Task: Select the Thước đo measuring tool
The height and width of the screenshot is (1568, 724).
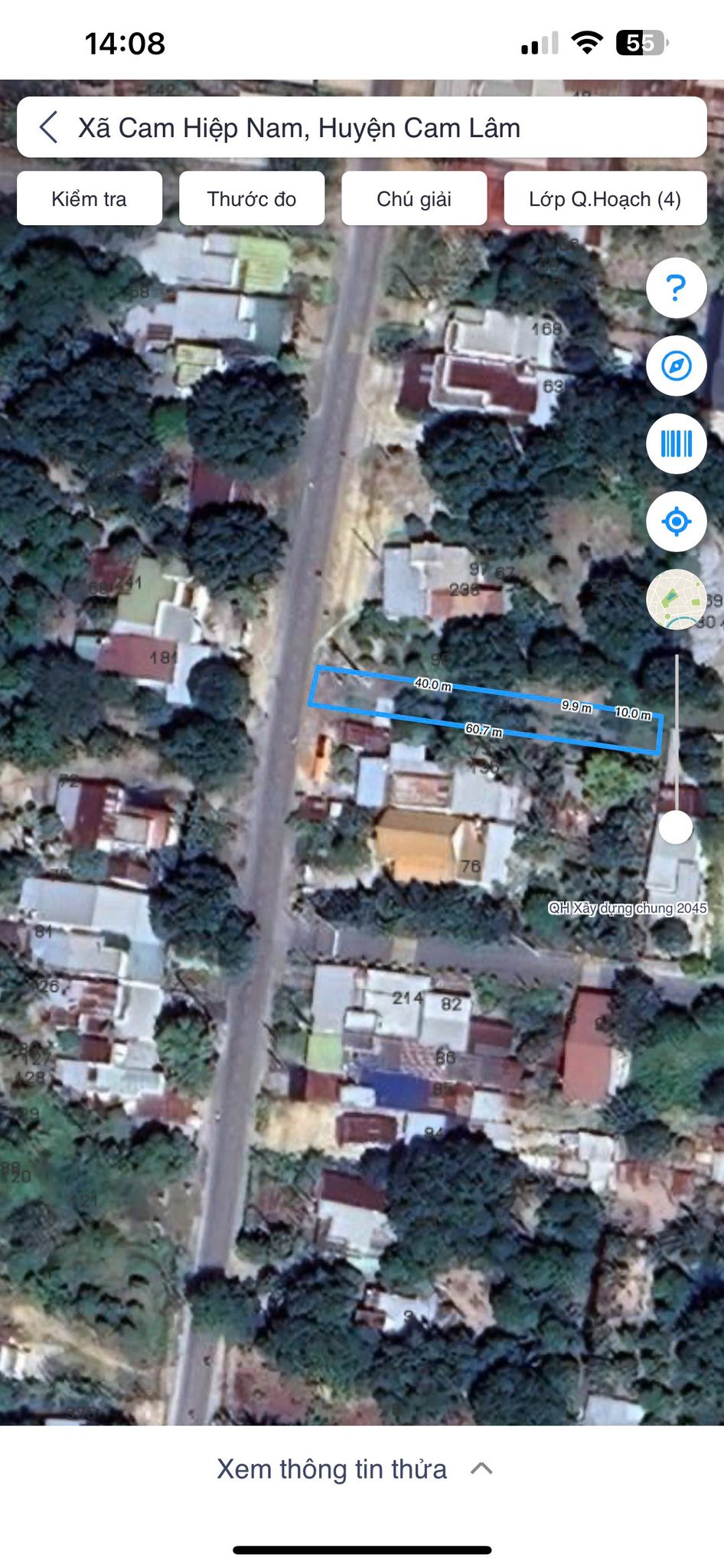Action: tap(252, 199)
